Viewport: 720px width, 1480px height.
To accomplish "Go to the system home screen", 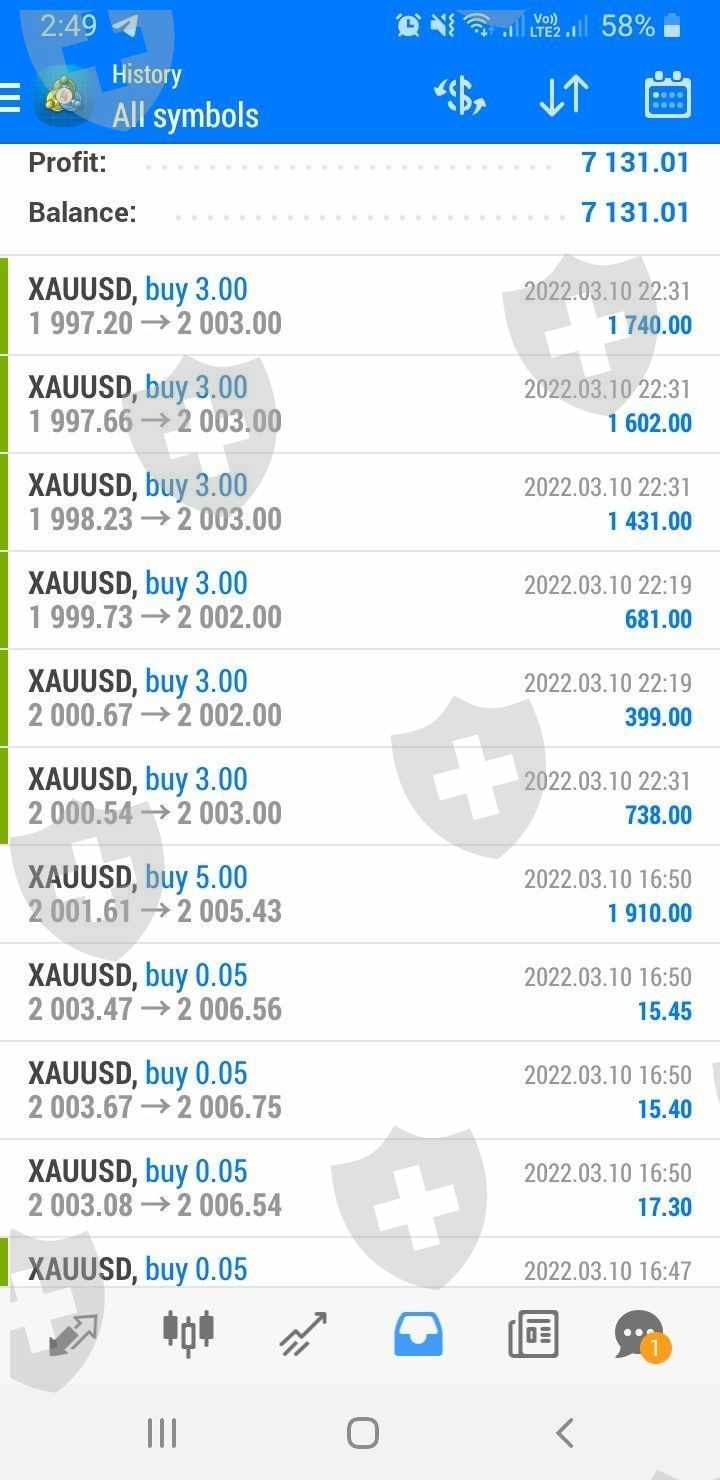I will (x=362, y=1433).
